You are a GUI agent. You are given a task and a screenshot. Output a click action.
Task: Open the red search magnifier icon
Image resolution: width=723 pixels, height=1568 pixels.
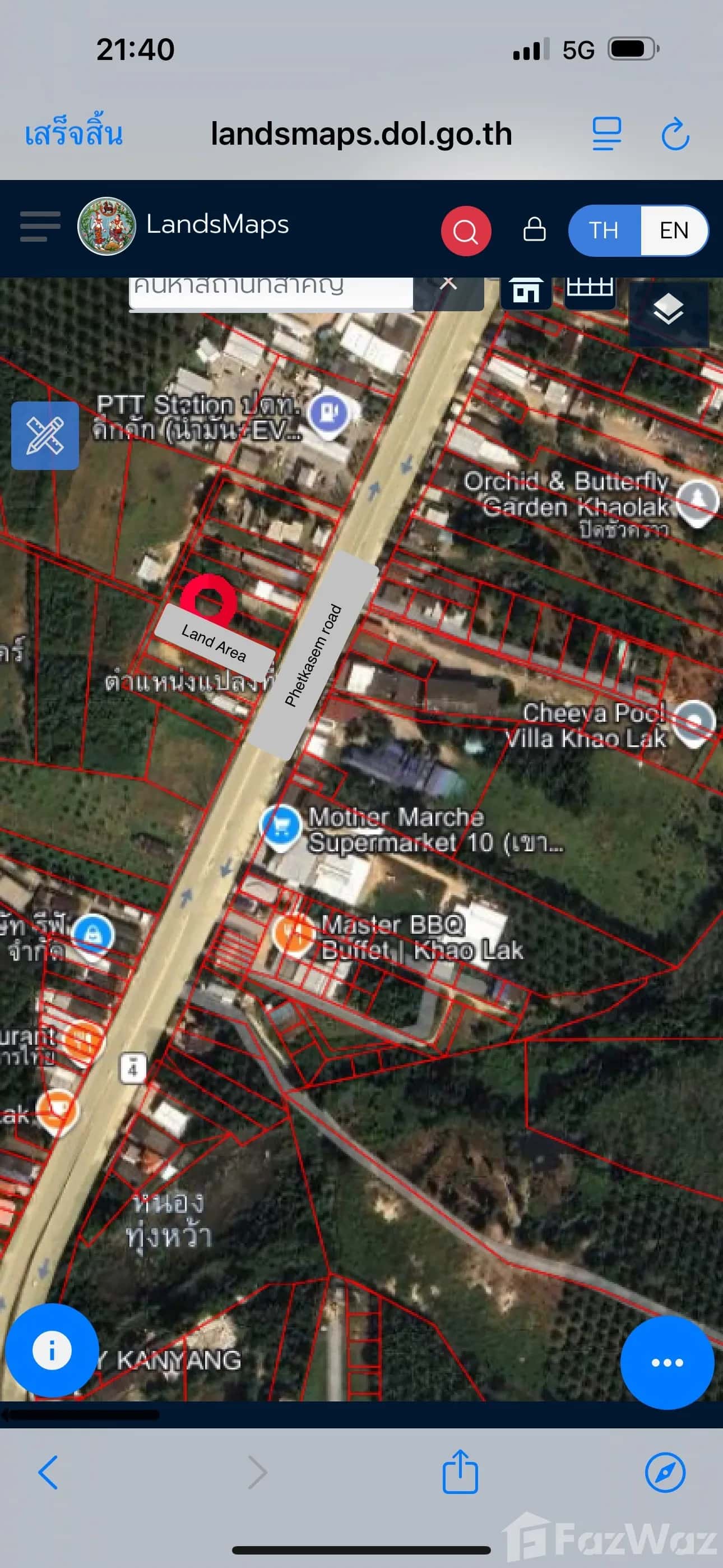[466, 231]
